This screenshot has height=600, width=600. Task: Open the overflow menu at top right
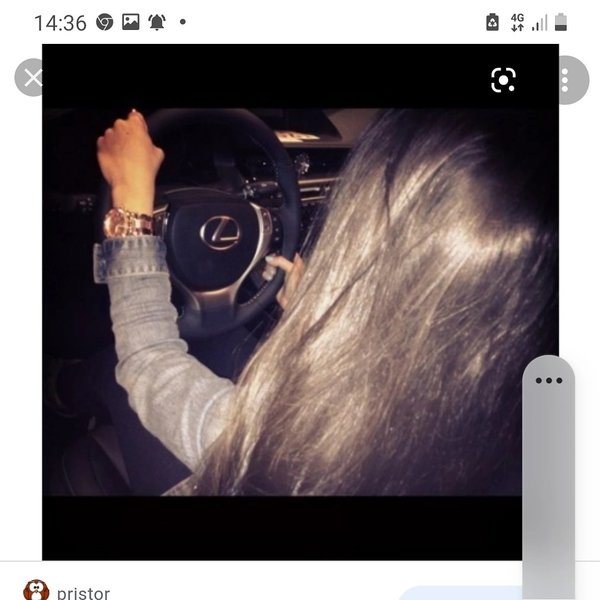(x=568, y=80)
